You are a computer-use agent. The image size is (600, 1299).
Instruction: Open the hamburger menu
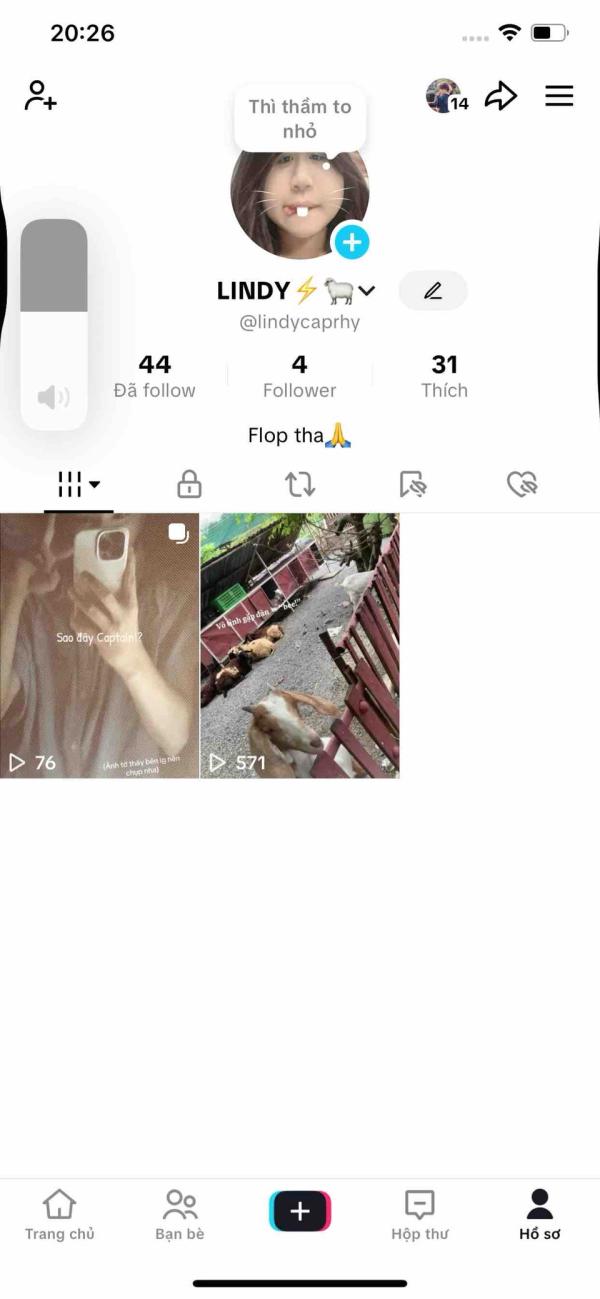pyautogui.click(x=559, y=96)
